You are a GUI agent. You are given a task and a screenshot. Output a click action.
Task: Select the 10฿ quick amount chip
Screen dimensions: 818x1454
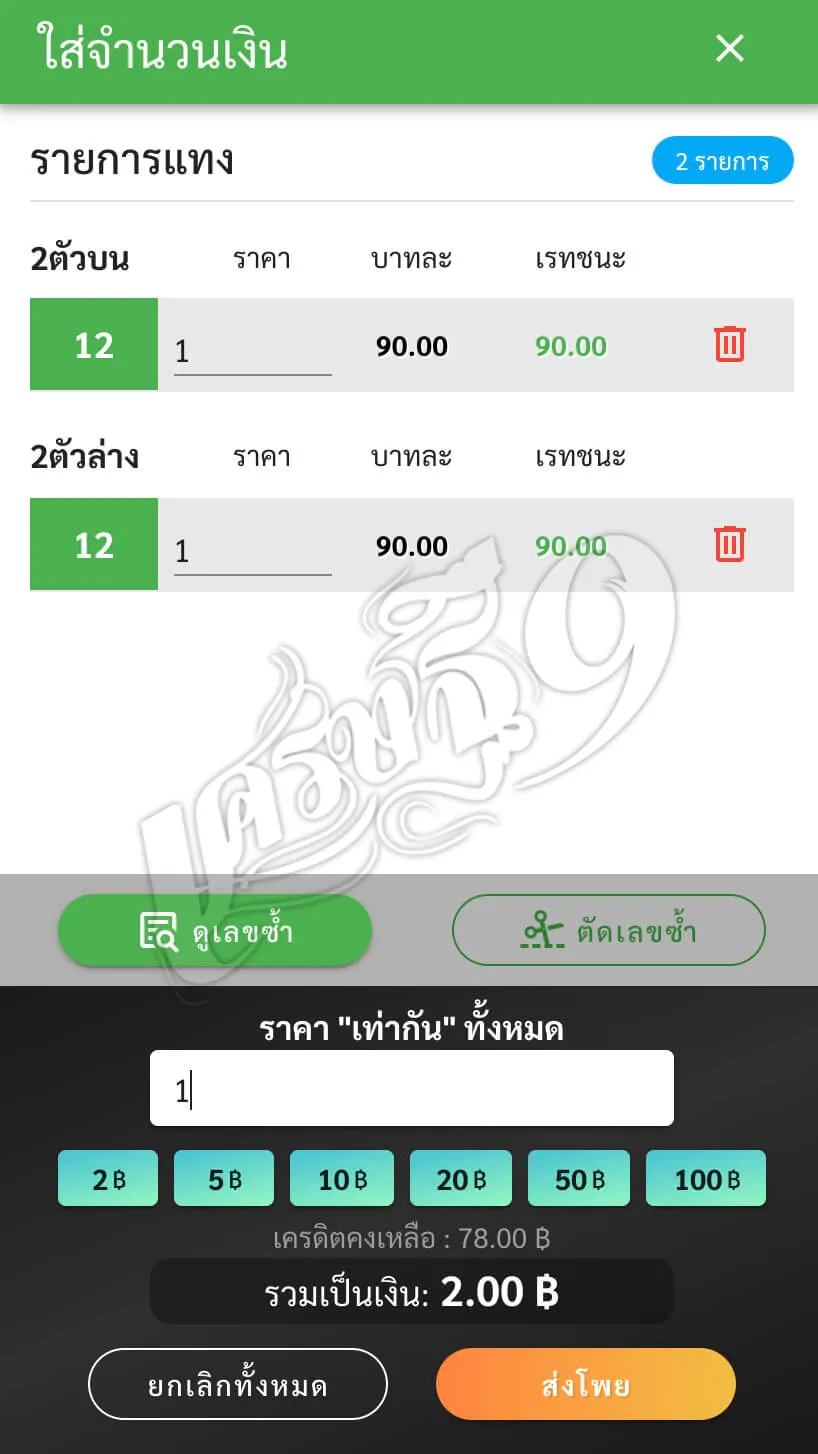[342, 1177]
